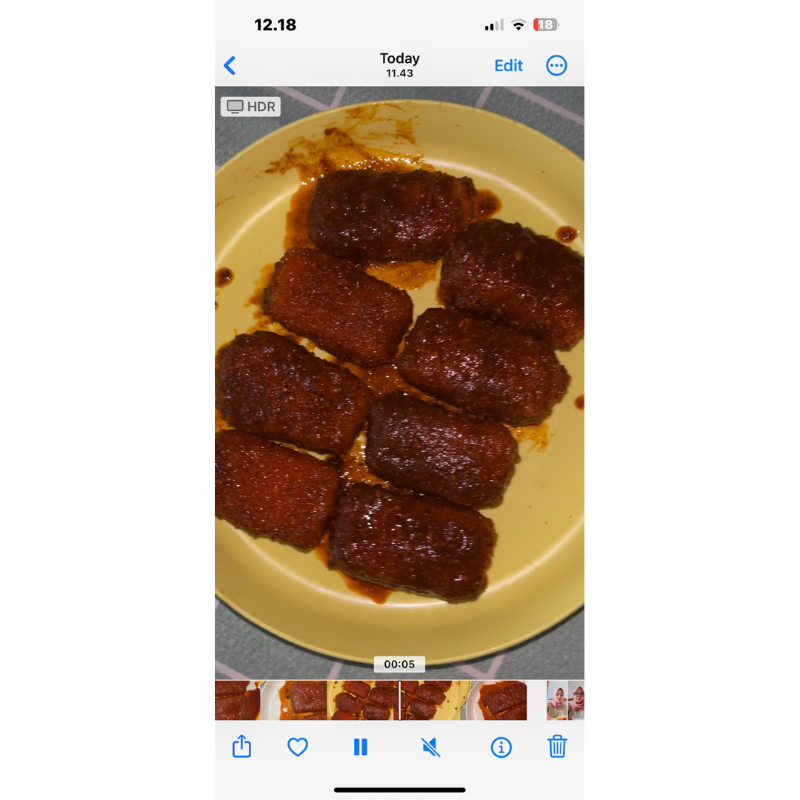Viewport: 800px width, 800px height.
Task: Share this video
Action: point(242,746)
